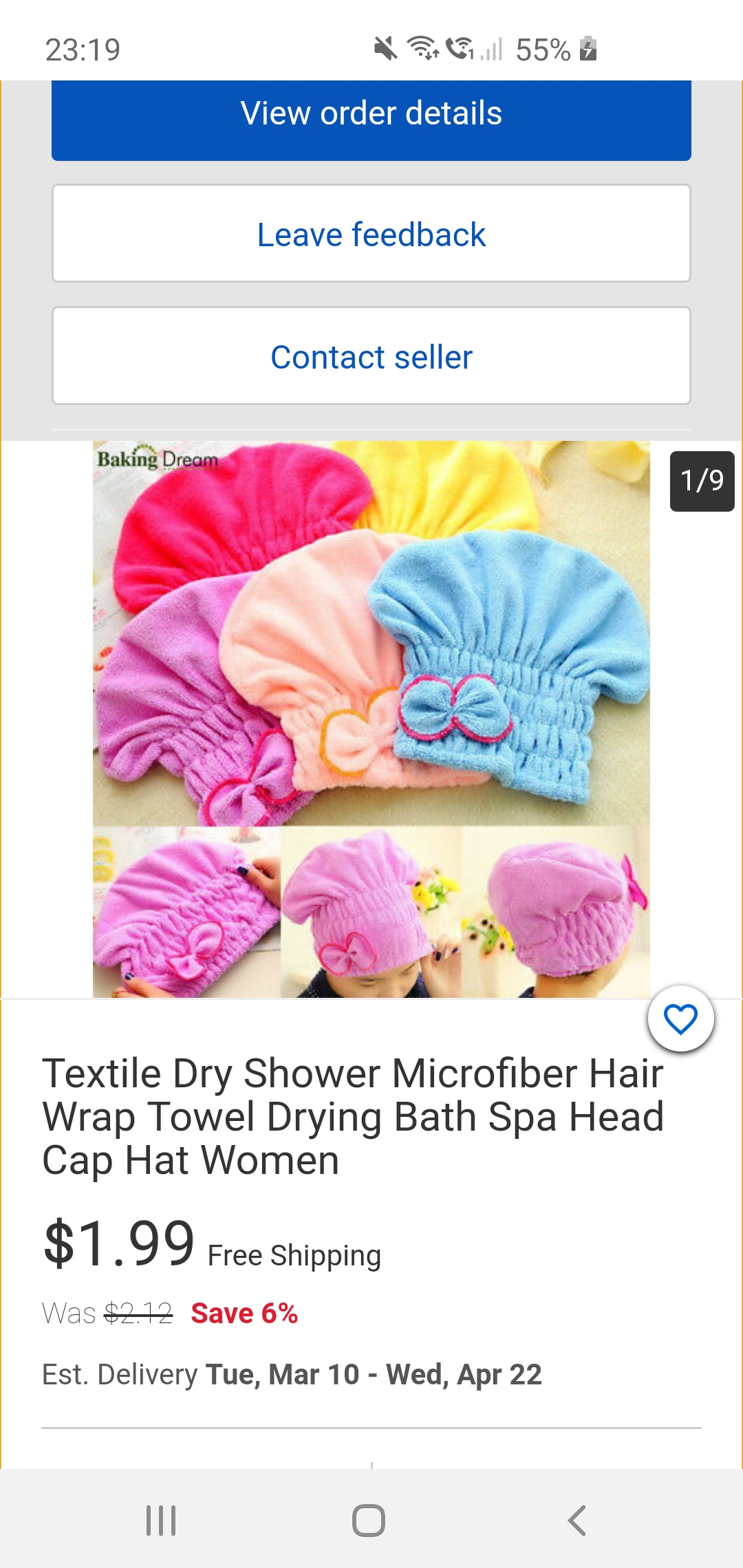Viewport: 743px width, 1568px height.
Task: Open the hair wrap product photo
Action: 371,719
